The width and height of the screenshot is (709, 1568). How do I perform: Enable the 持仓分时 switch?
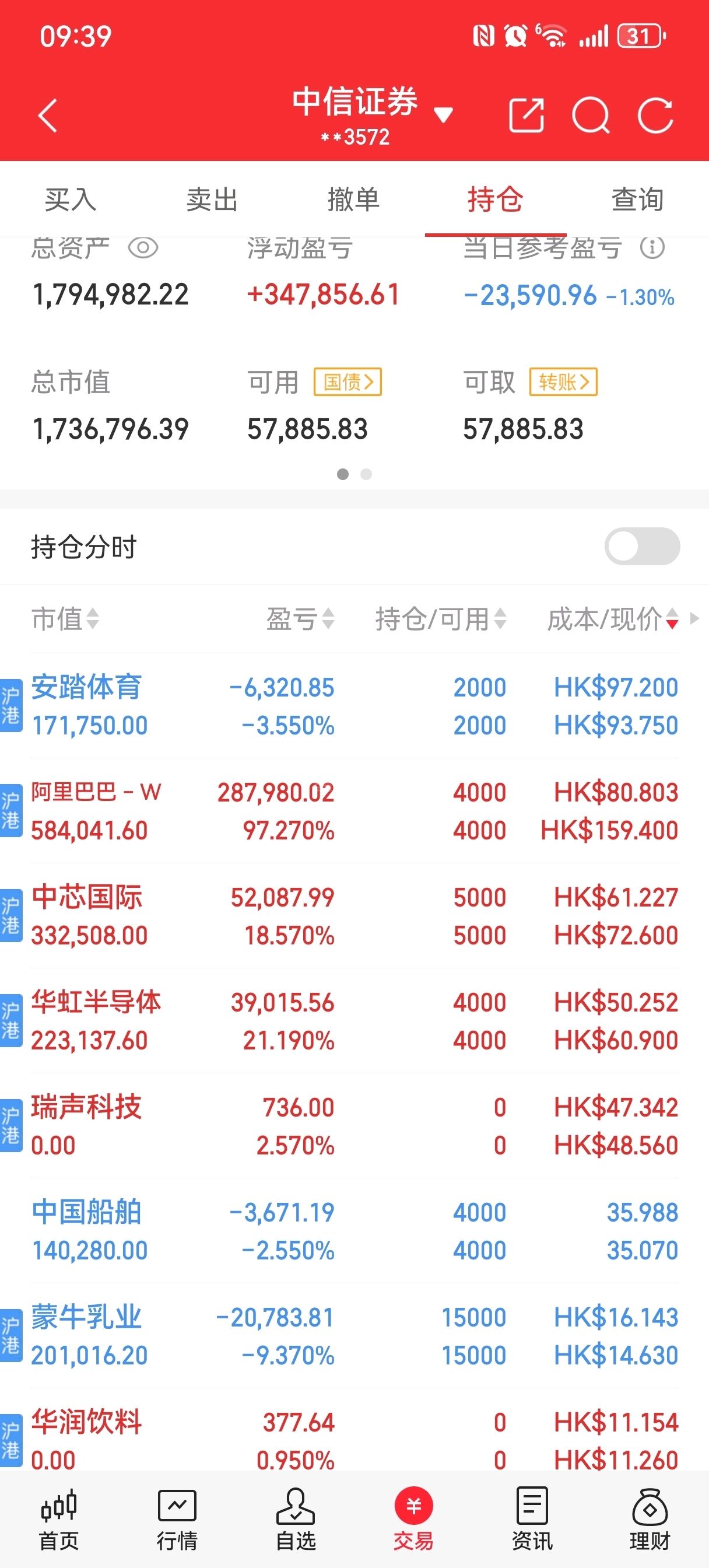(642, 546)
